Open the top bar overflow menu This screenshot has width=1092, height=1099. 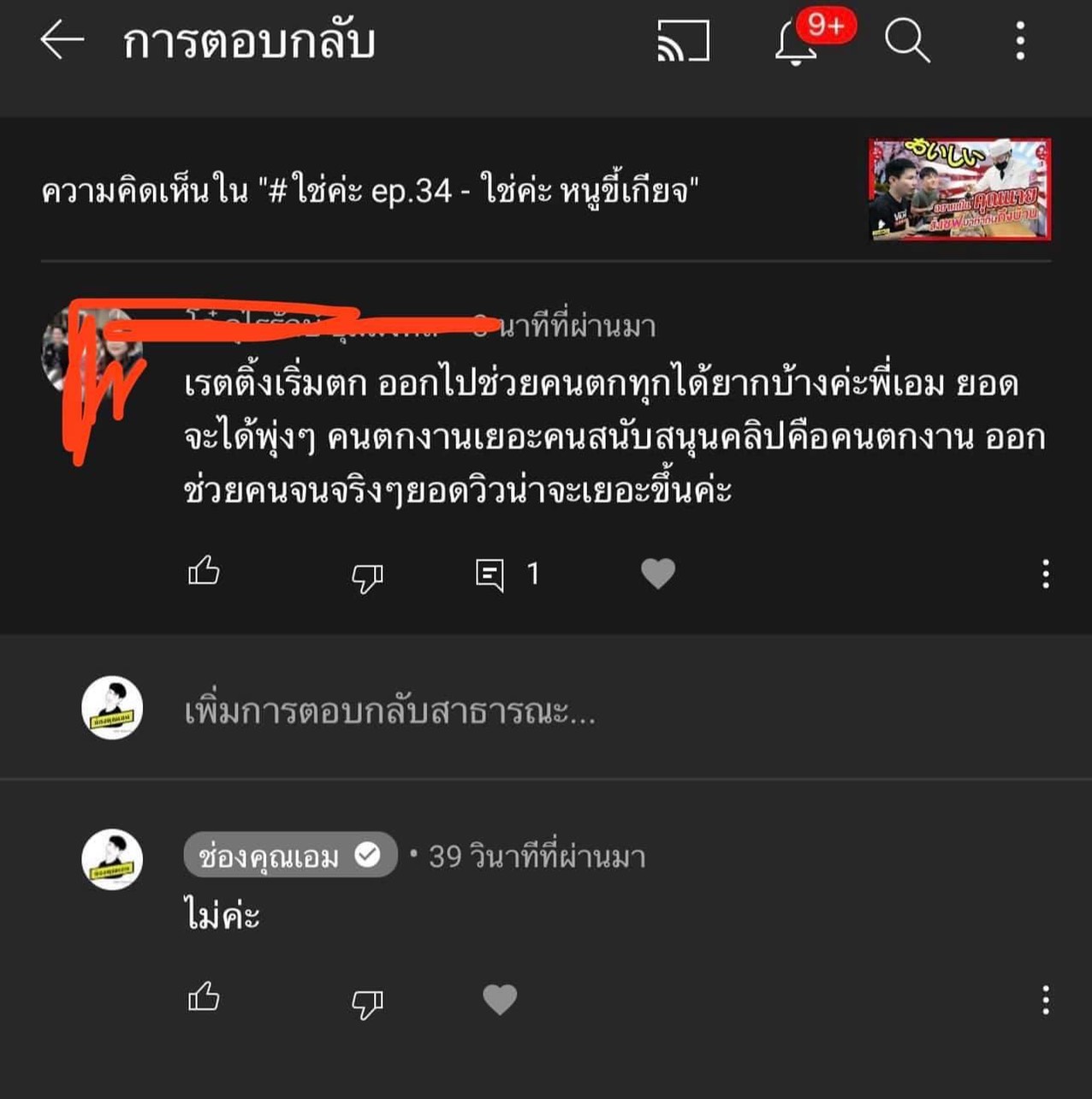click(x=1020, y=41)
